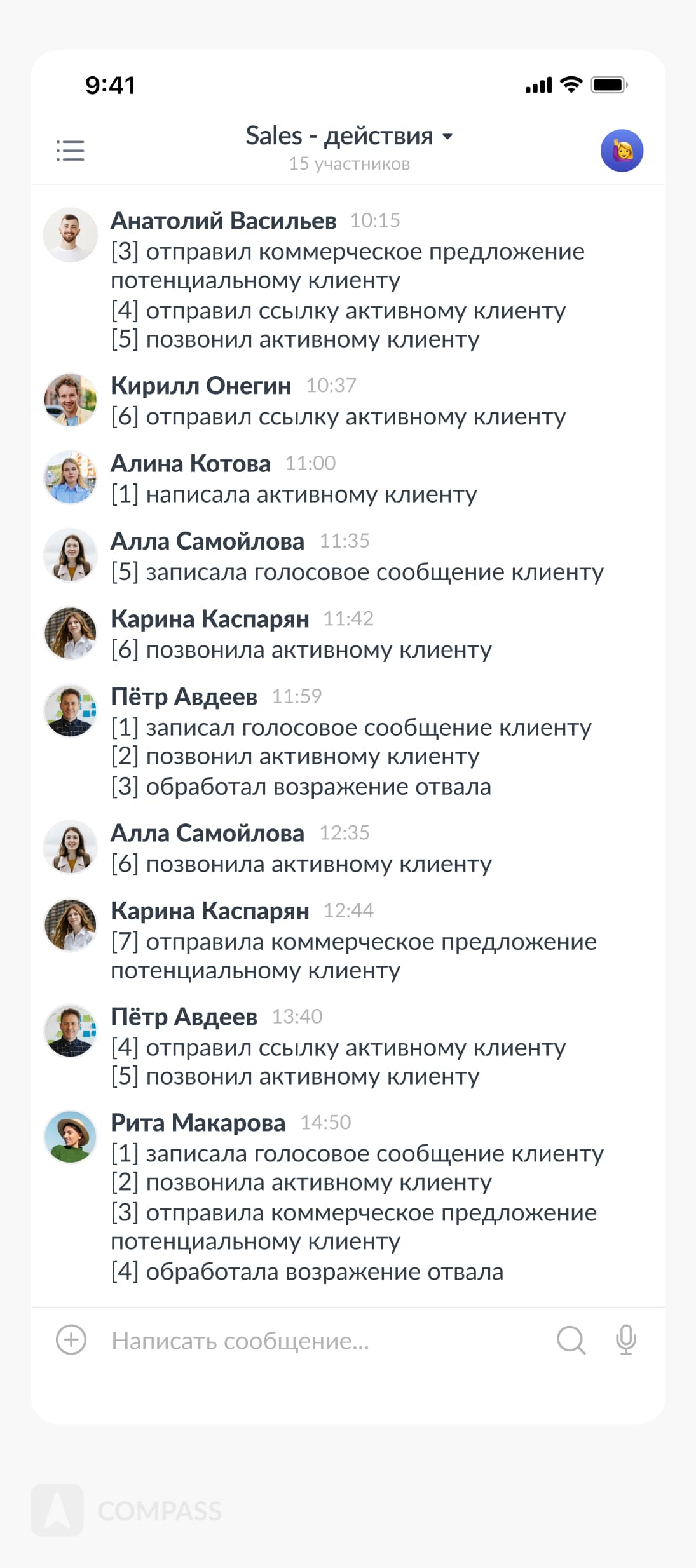The height and width of the screenshot is (1568, 696).
Task: Record a voice message with the microphone
Action: (x=625, y=1340)
